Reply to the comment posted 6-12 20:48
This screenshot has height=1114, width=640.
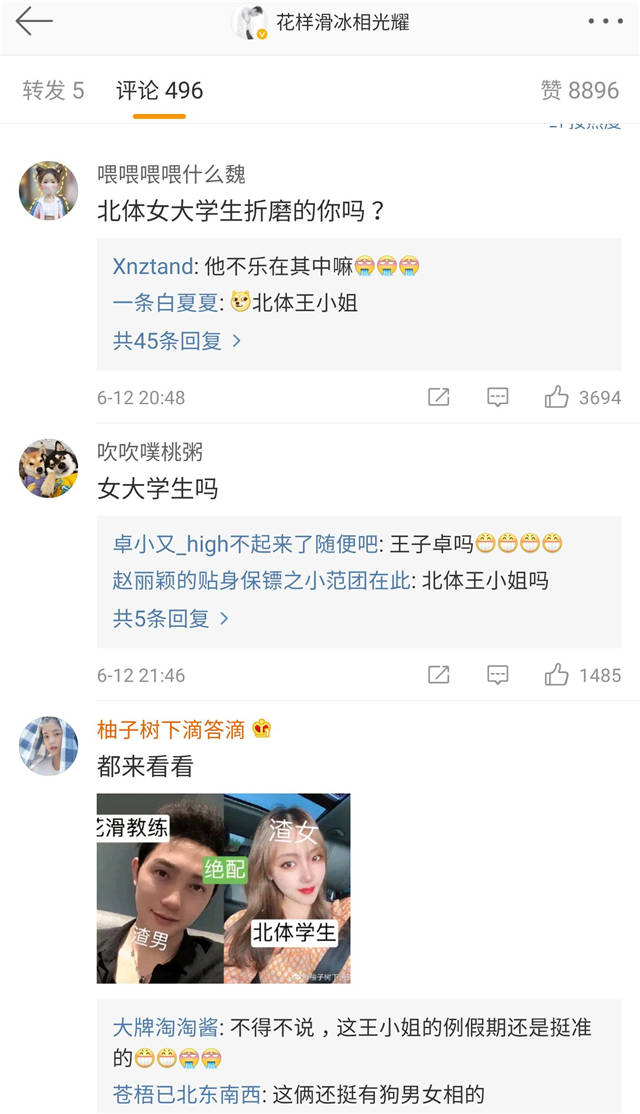(497, 397)
